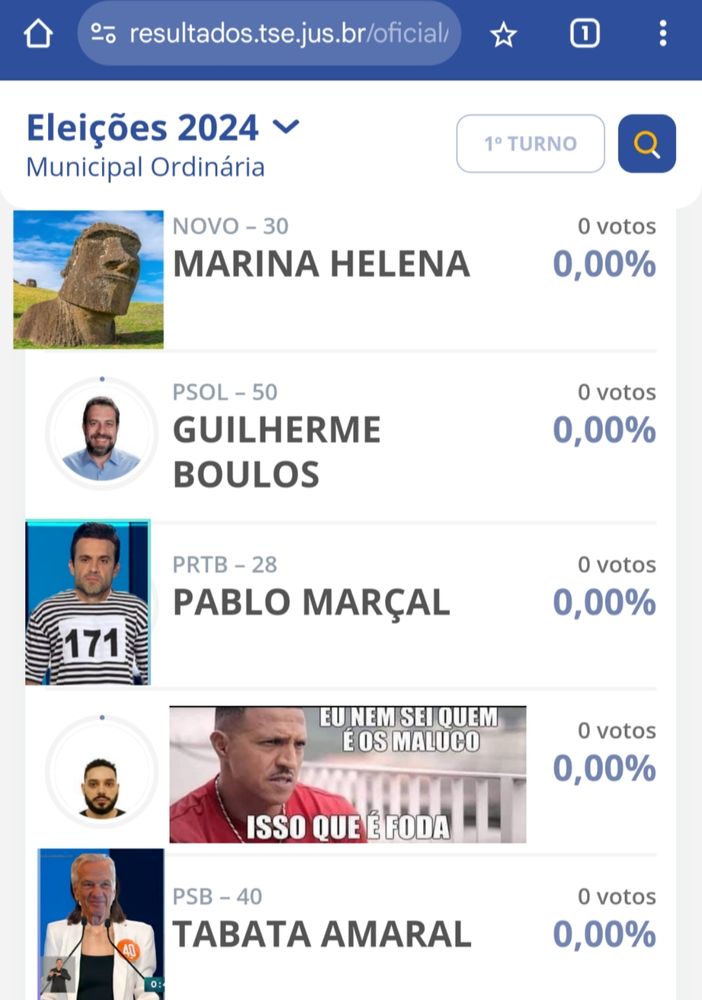Bookmark this page with the star

click(503, 35)
